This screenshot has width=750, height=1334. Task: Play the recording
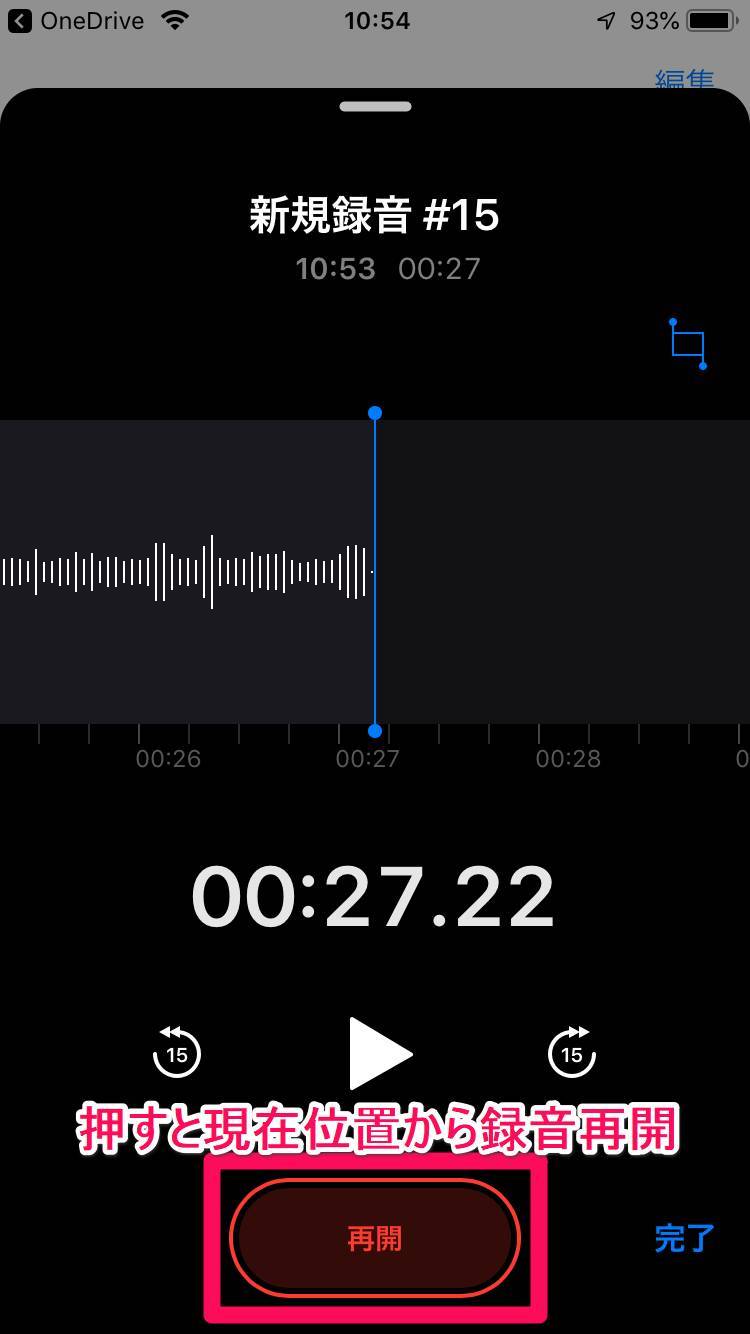(x=379, y=1053)
